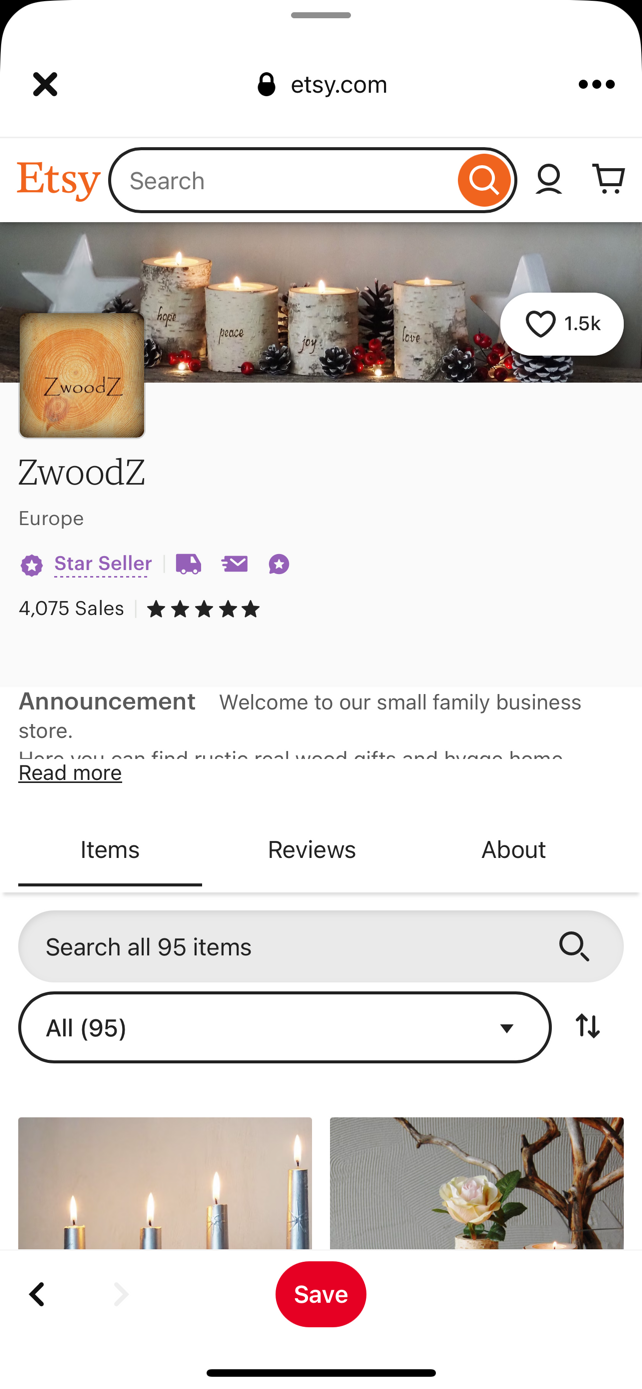
Task: Tap Search all 95 items field
Action: (x=290, y=947)
